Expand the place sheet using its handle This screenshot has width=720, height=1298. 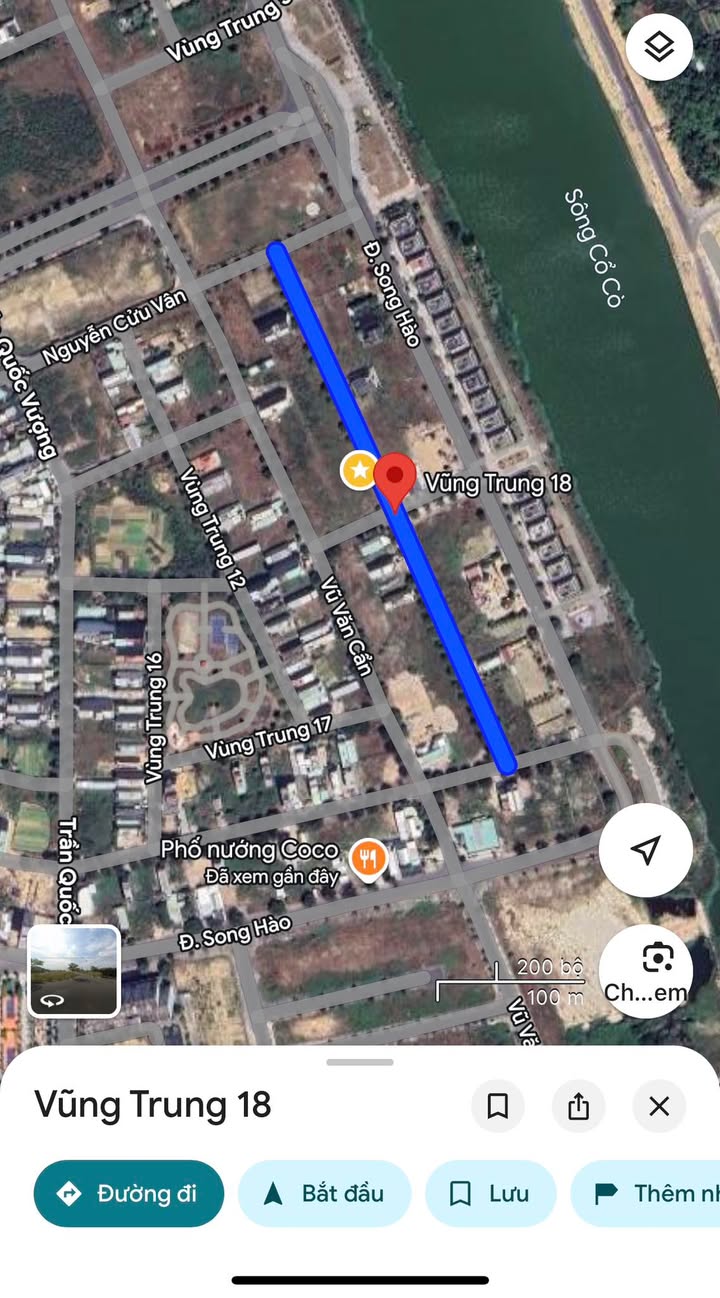click(x=360, y=1062)
